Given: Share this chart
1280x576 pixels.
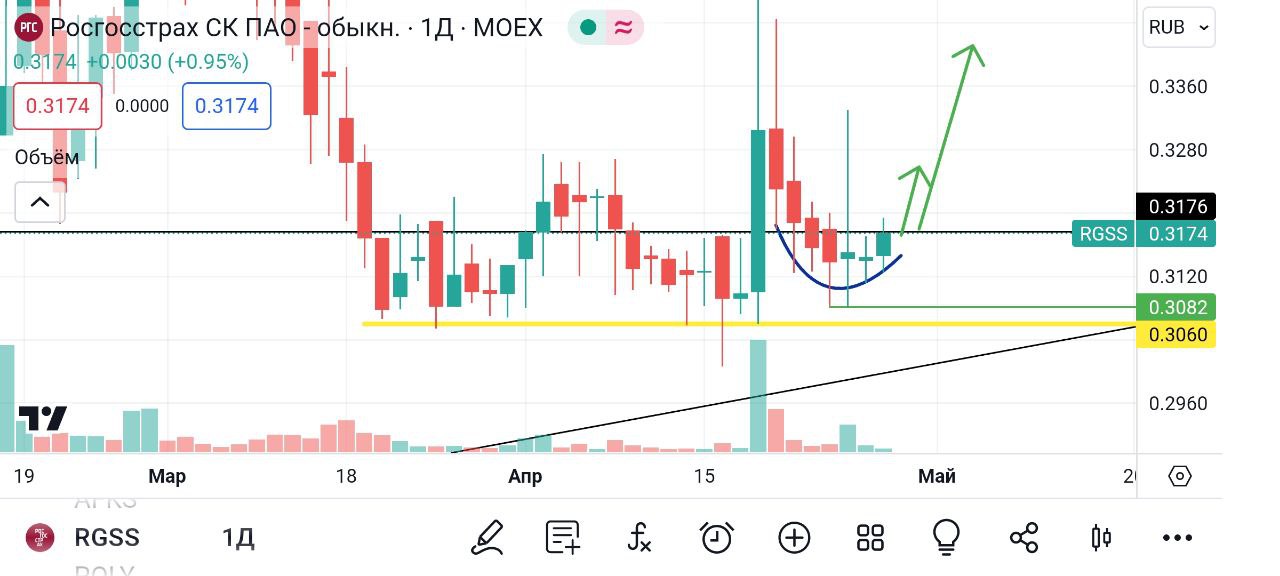Looking at the screenshot, I should (x=1024, y=538).
